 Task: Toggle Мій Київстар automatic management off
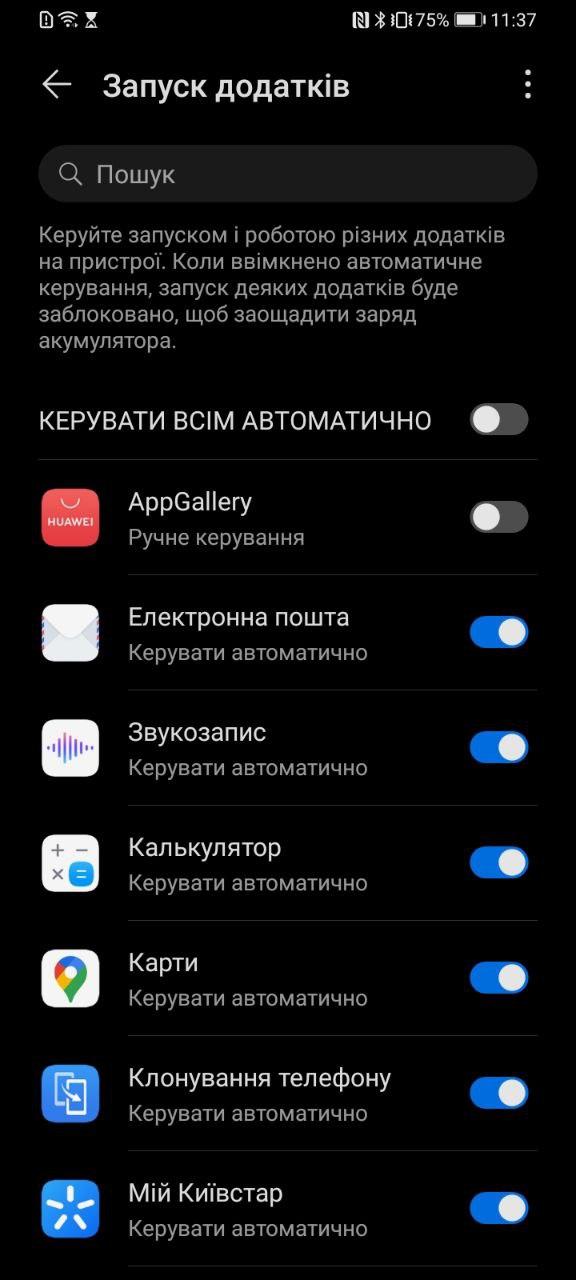tap(499, 1208)
